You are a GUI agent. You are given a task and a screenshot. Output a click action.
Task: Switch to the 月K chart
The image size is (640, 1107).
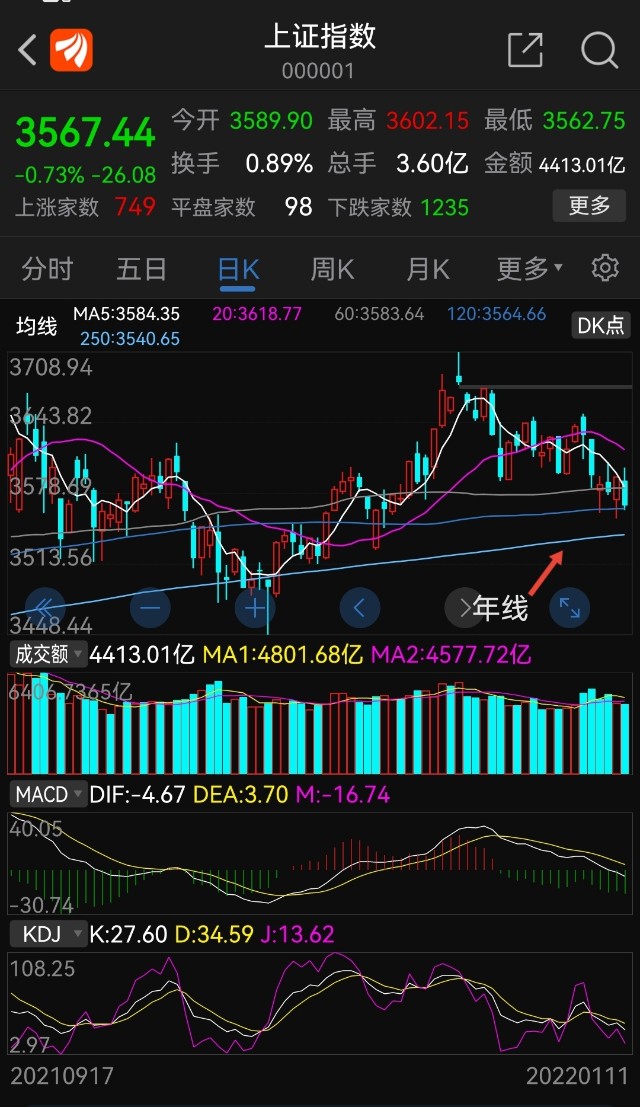[x=428, y=269]
